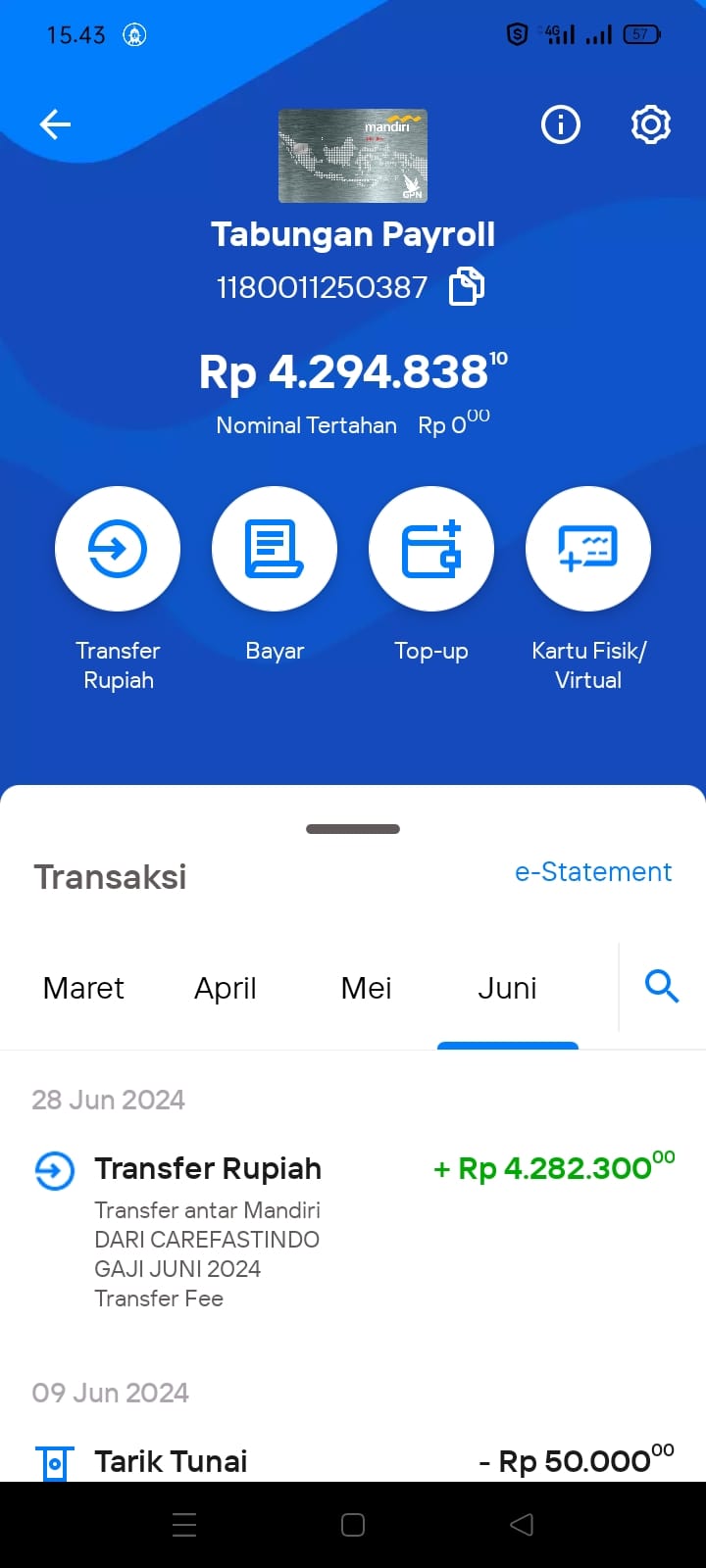Go back using the top-left arrow

[x=55, y=124]
